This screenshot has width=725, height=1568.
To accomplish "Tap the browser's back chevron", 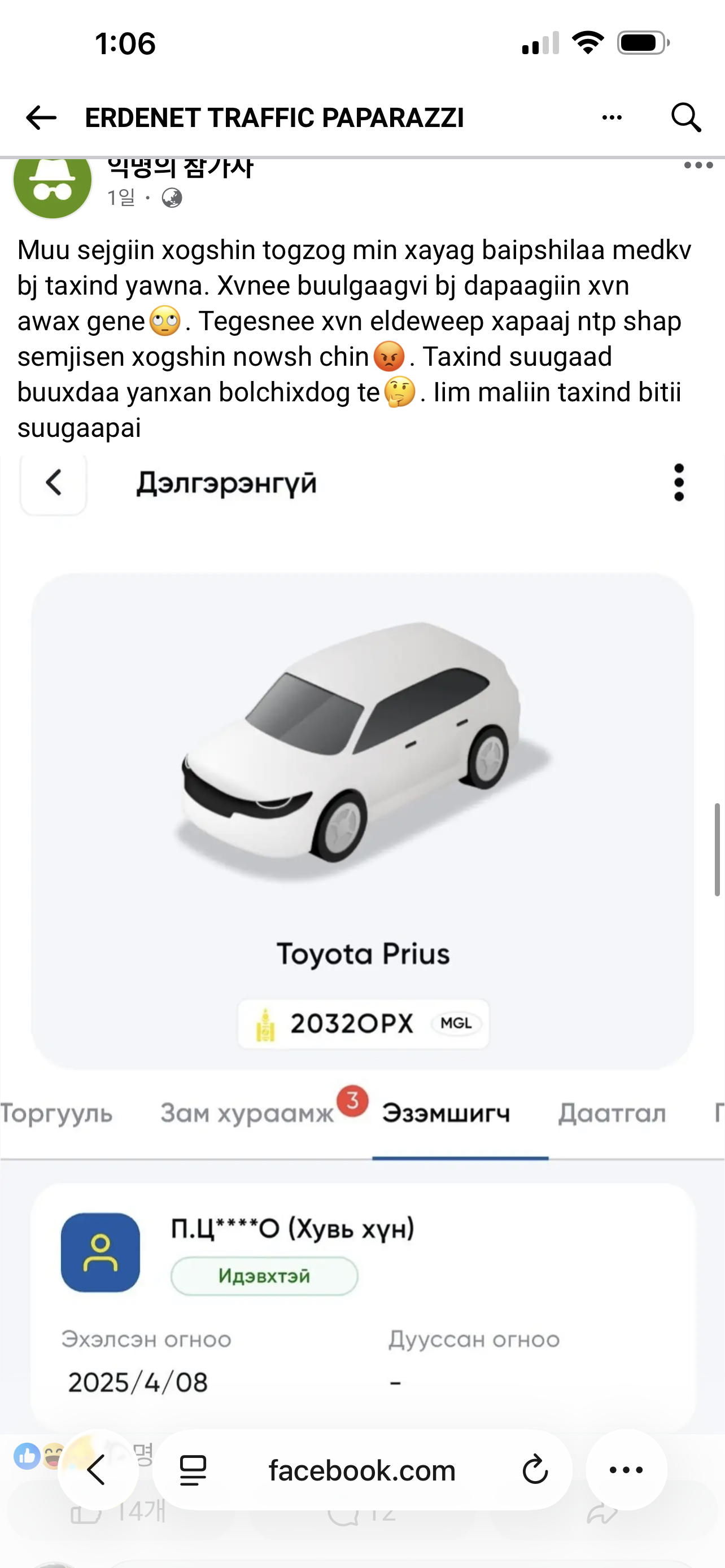I will pyautogui.click(x=97, y=1470).
